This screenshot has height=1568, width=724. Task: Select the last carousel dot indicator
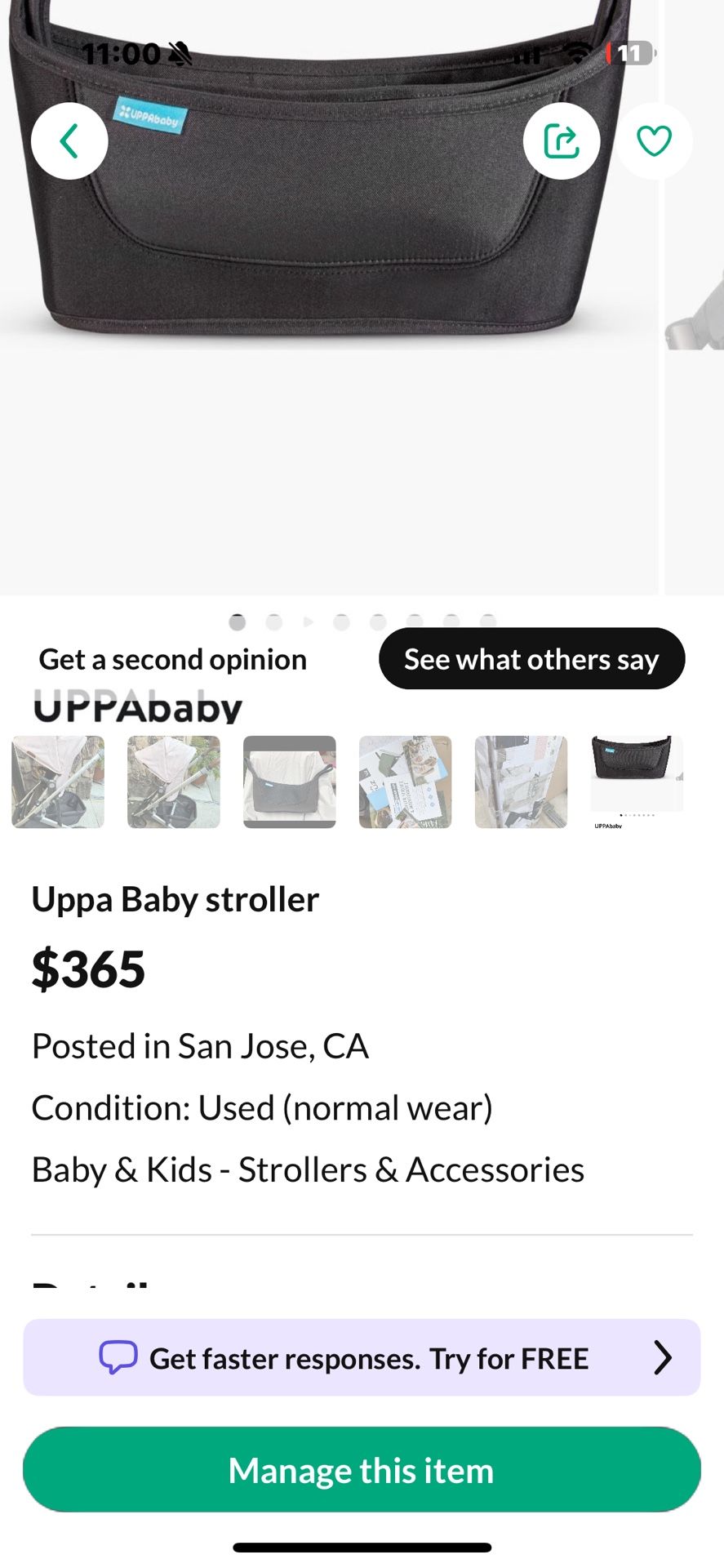488,621
